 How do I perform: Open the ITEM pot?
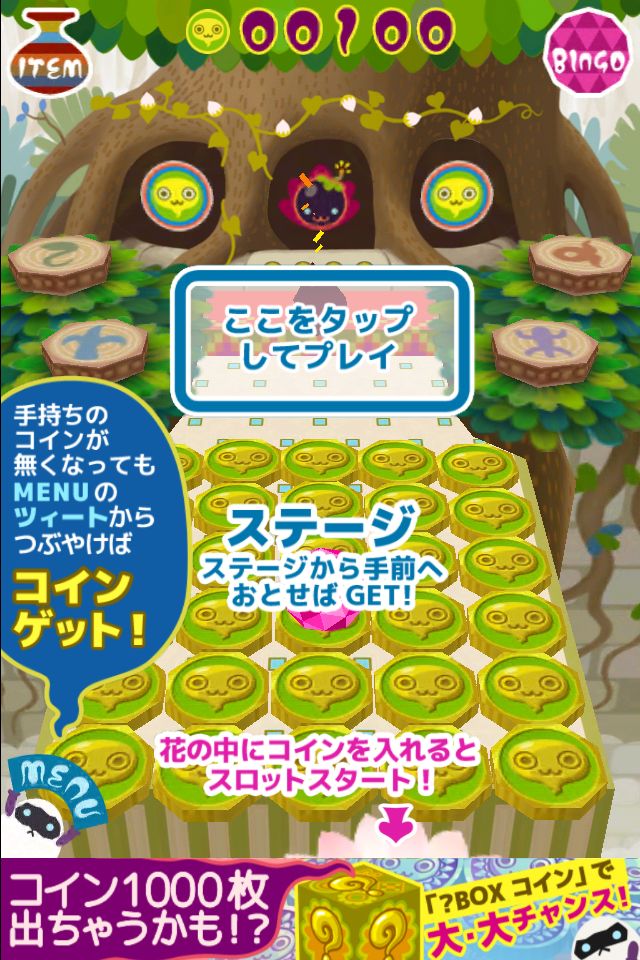tap(50, 54)
